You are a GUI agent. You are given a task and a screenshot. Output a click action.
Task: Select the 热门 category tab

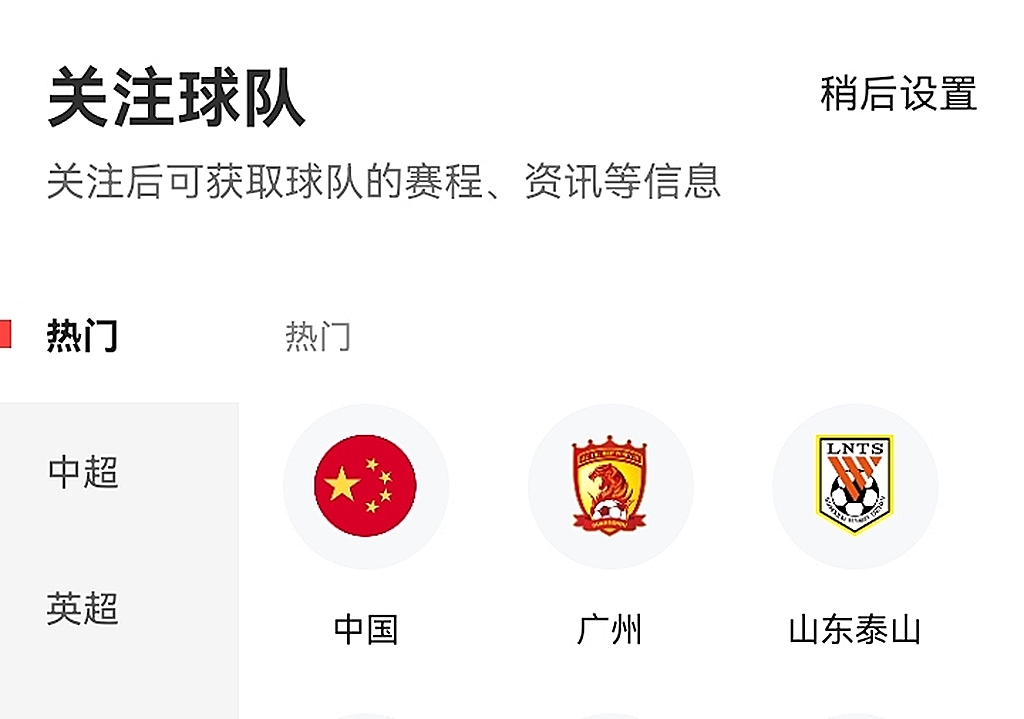click(83, 336)
